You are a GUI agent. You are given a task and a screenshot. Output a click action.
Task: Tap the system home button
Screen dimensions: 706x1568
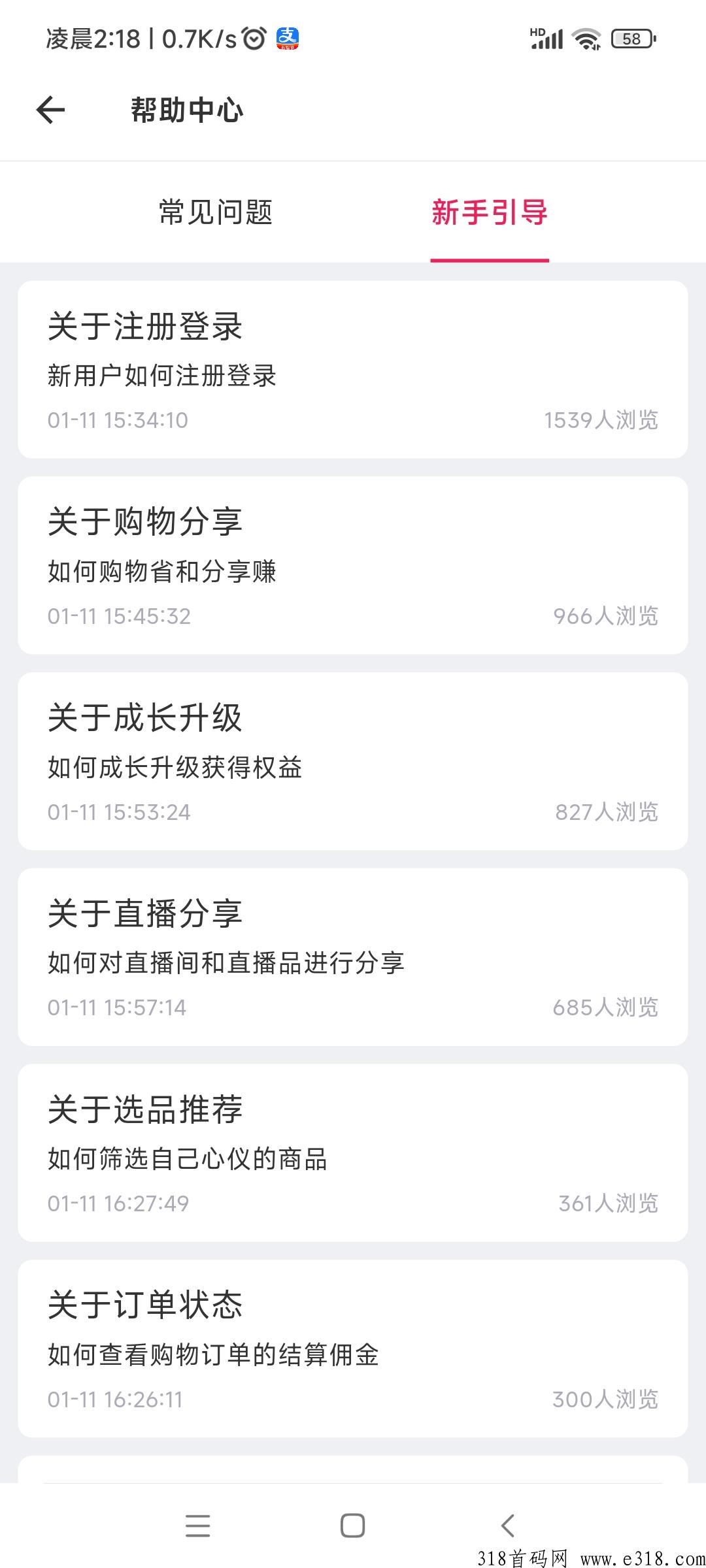(x=353, y=1526)
